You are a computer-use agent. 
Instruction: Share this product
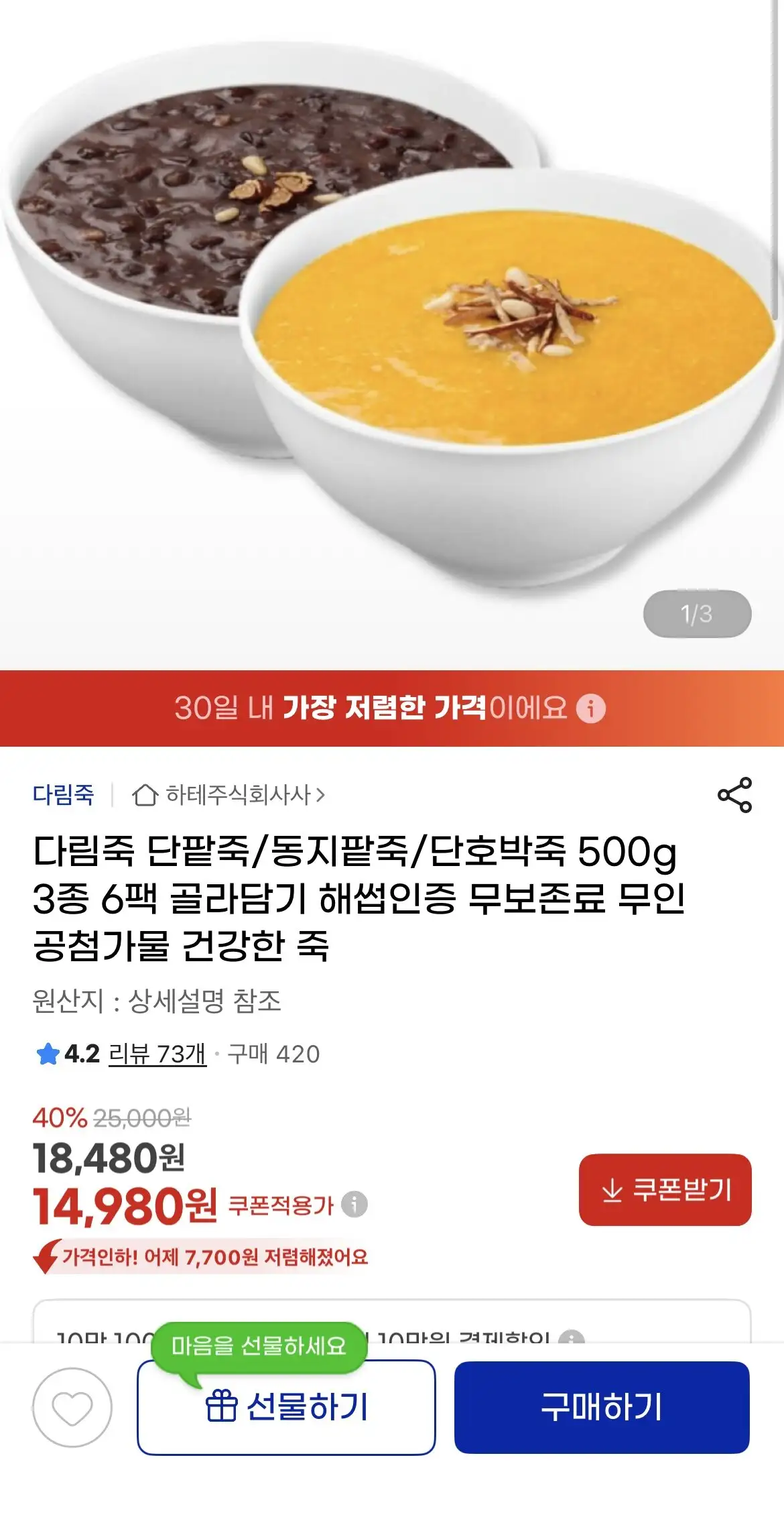[x=734, y=795]
